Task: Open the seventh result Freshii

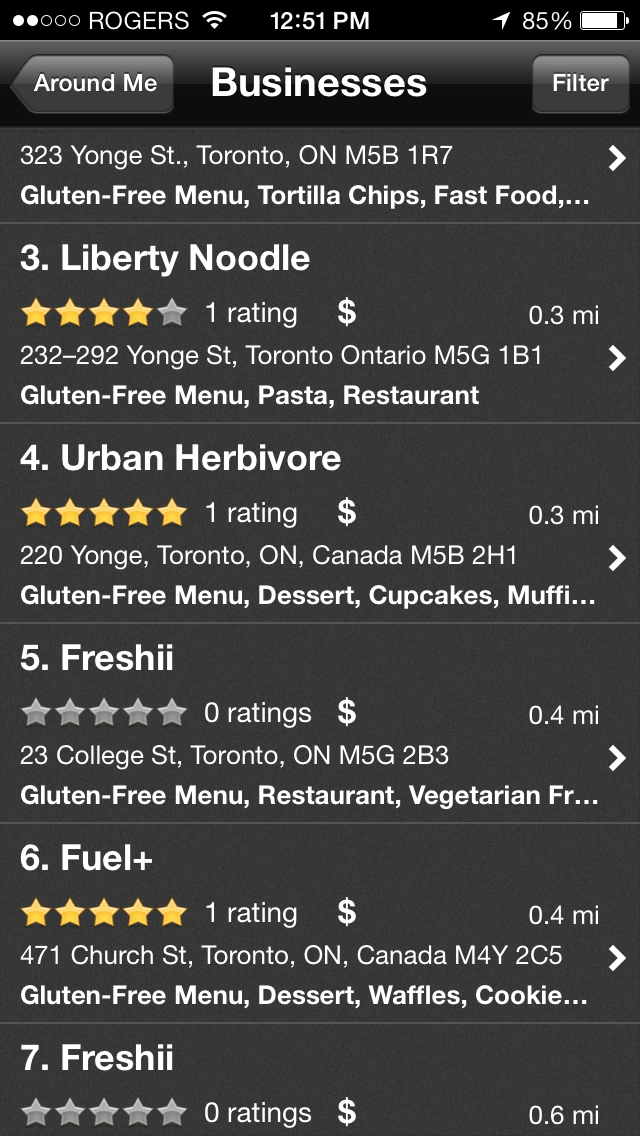Action: click(320, 1079)
